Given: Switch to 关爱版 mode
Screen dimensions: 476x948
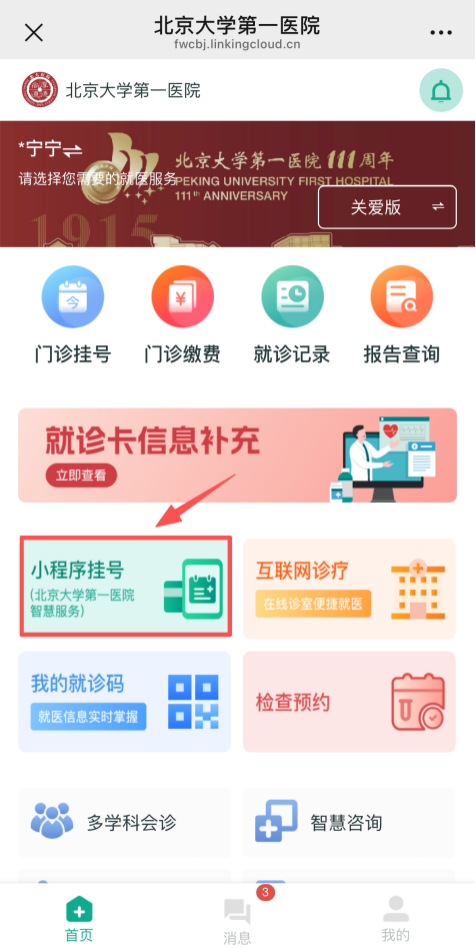Looking at the screenshot, I should click(x=387, y=207).
